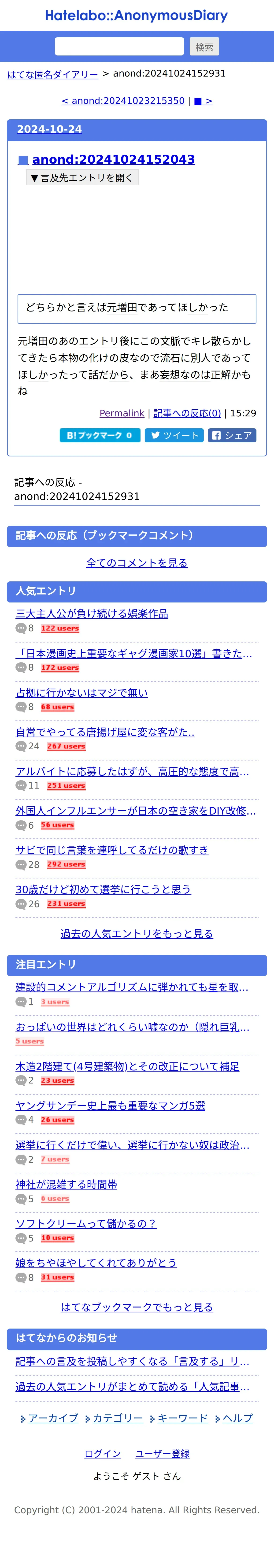
Task: Go to the アーカイブ page
Action: pos(53,1418)
